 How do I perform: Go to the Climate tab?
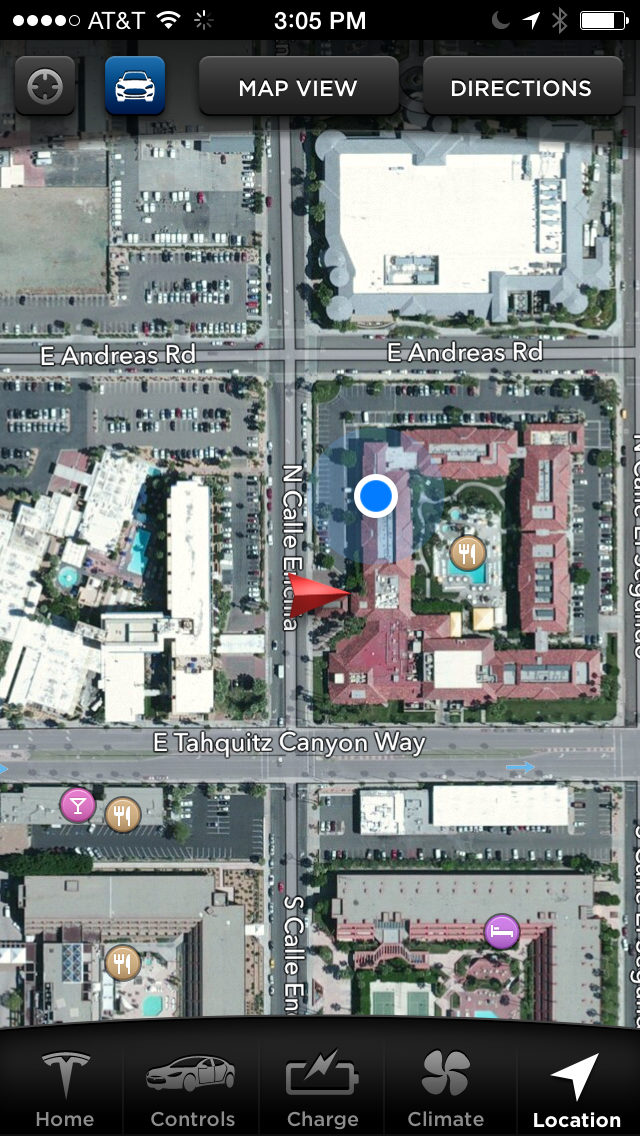[x=446, y=1090]
